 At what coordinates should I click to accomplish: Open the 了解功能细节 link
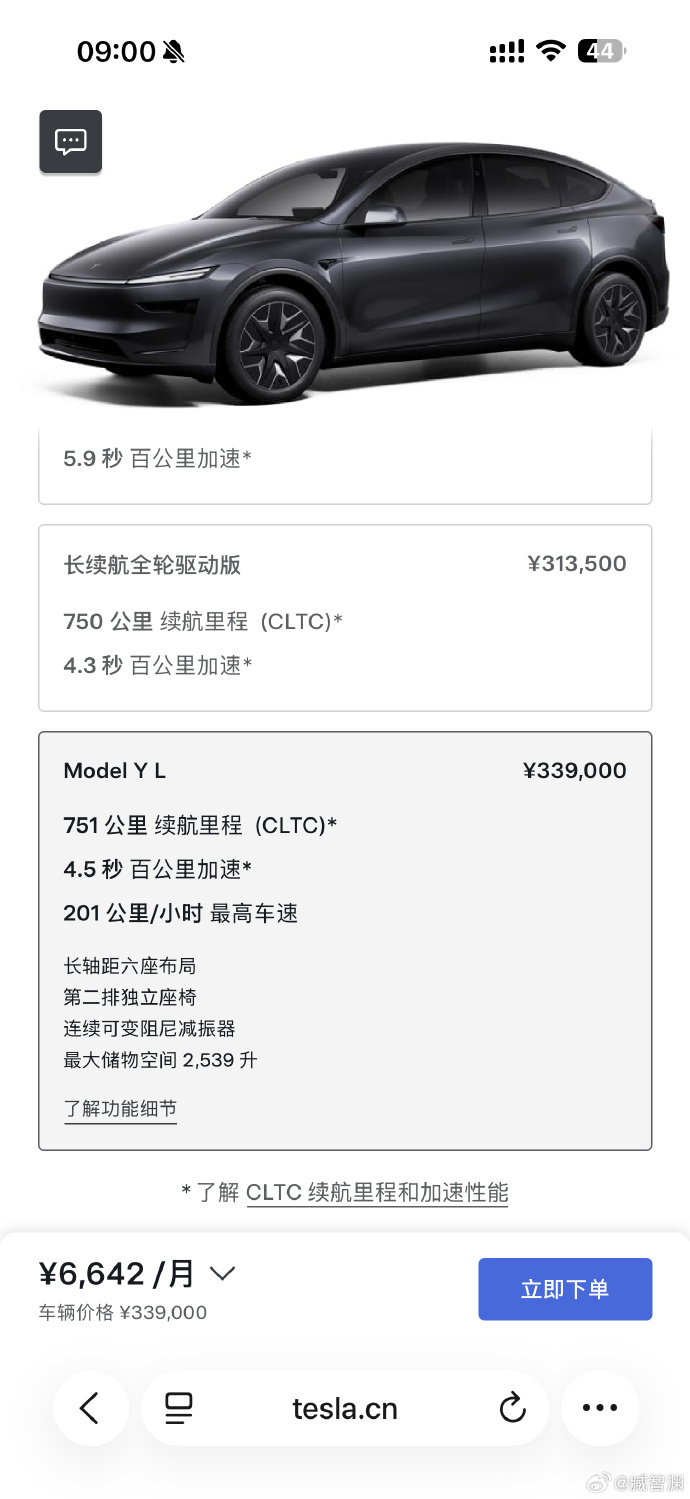click(x=120, y=1109)
